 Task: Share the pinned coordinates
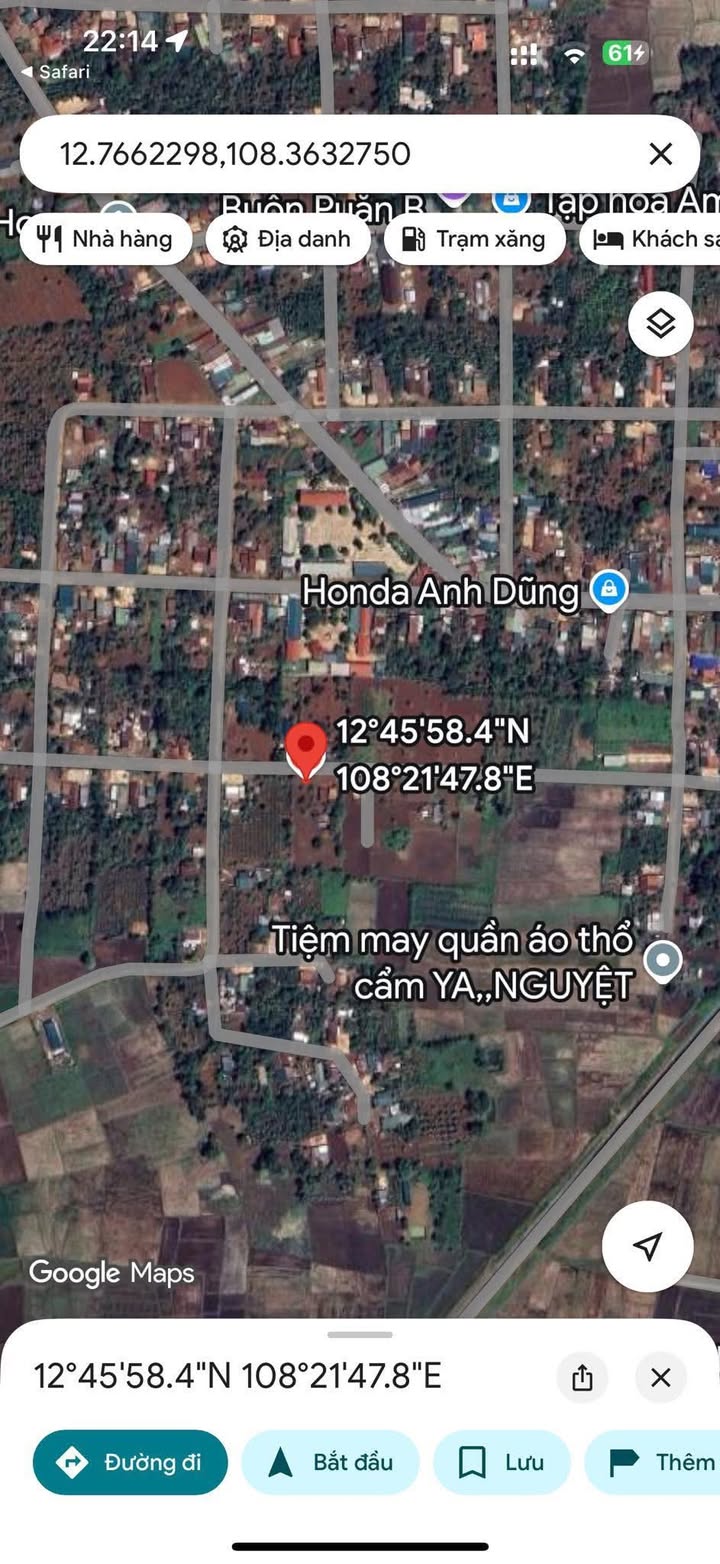coord(583,1378)
